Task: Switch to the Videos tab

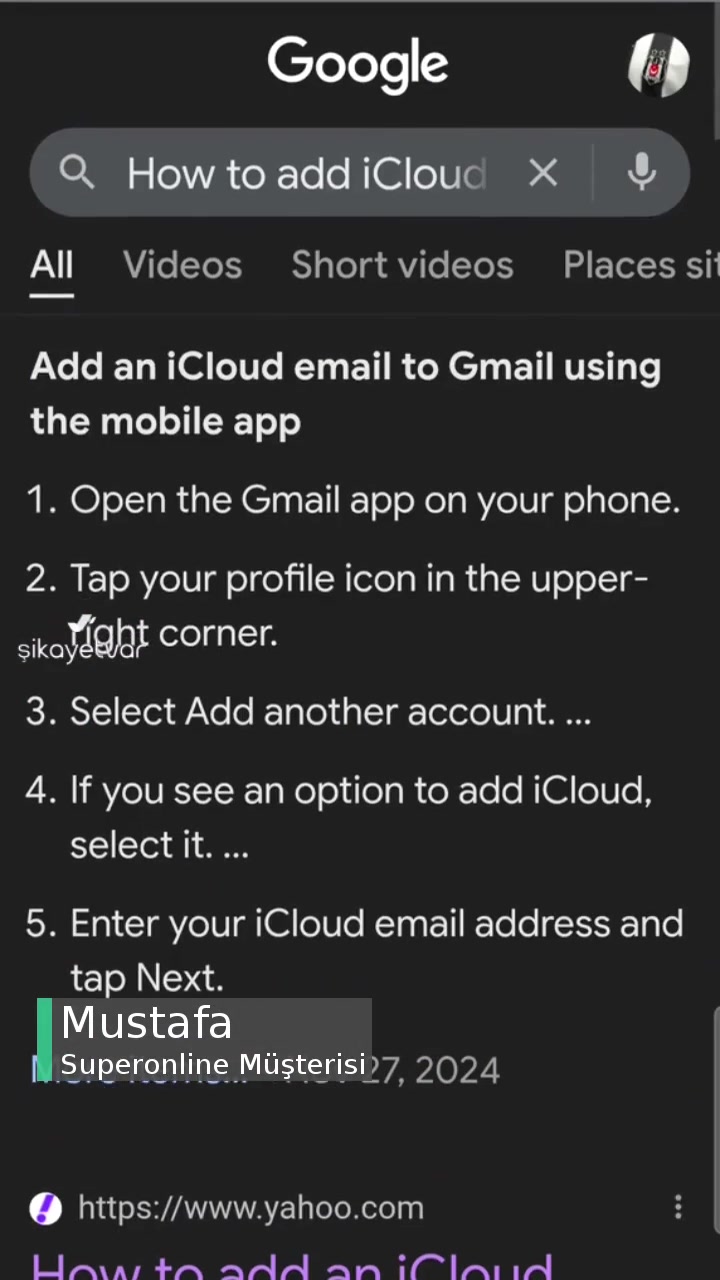Action: coord(182,265)
